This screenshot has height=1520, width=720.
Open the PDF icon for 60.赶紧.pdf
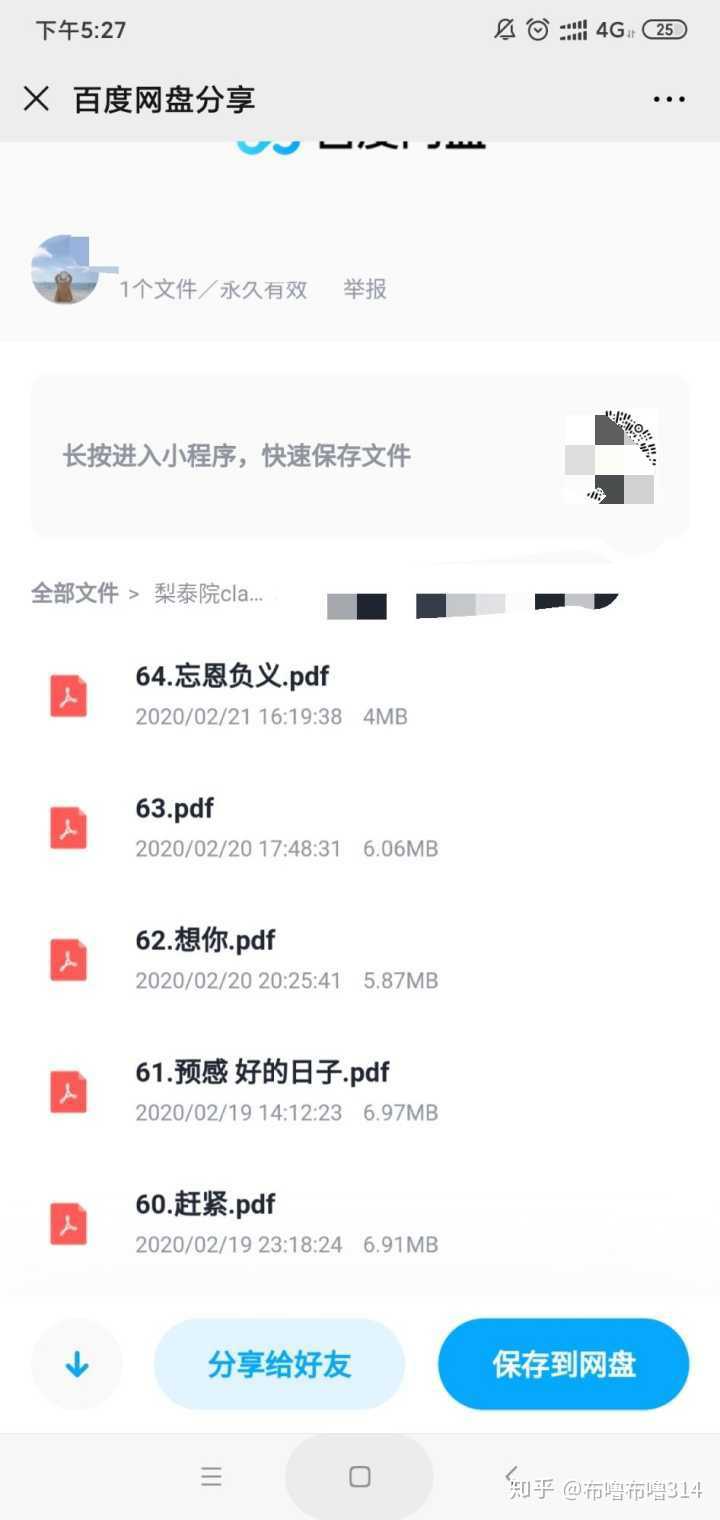pos(67,1224)
